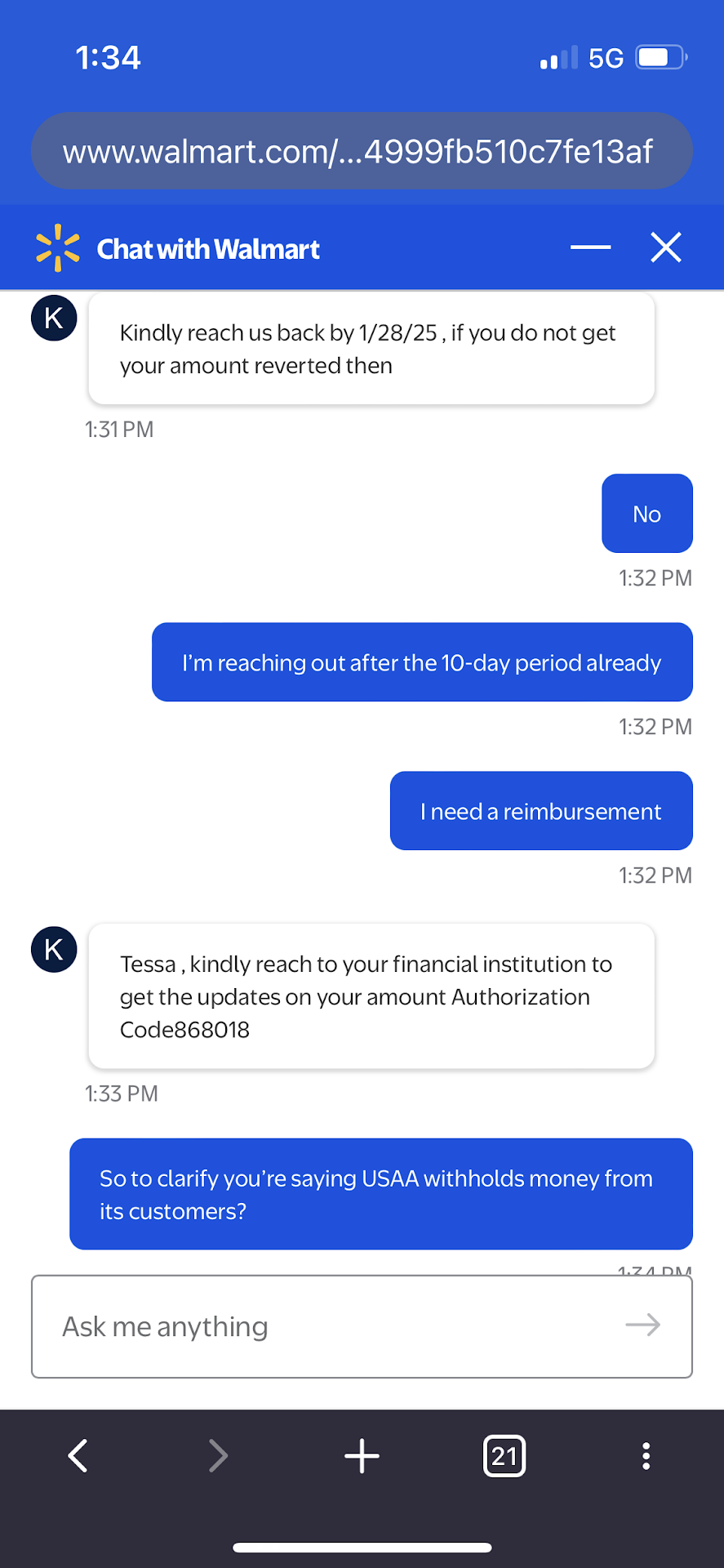Screen dimensions: 724x1568
Task: Go forward with the browser's forward arrow
Action: coord(218,1455)
